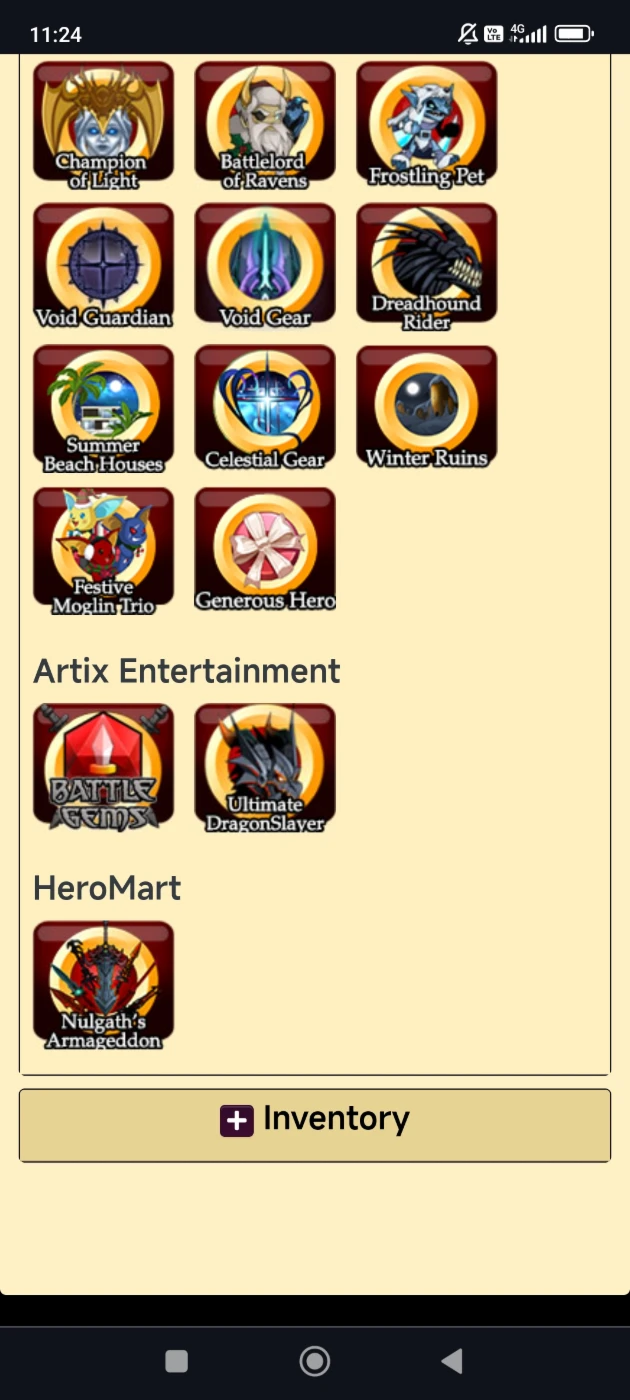
Task: Open the Festive Moglin Trio badge
Action: point(103,550)
